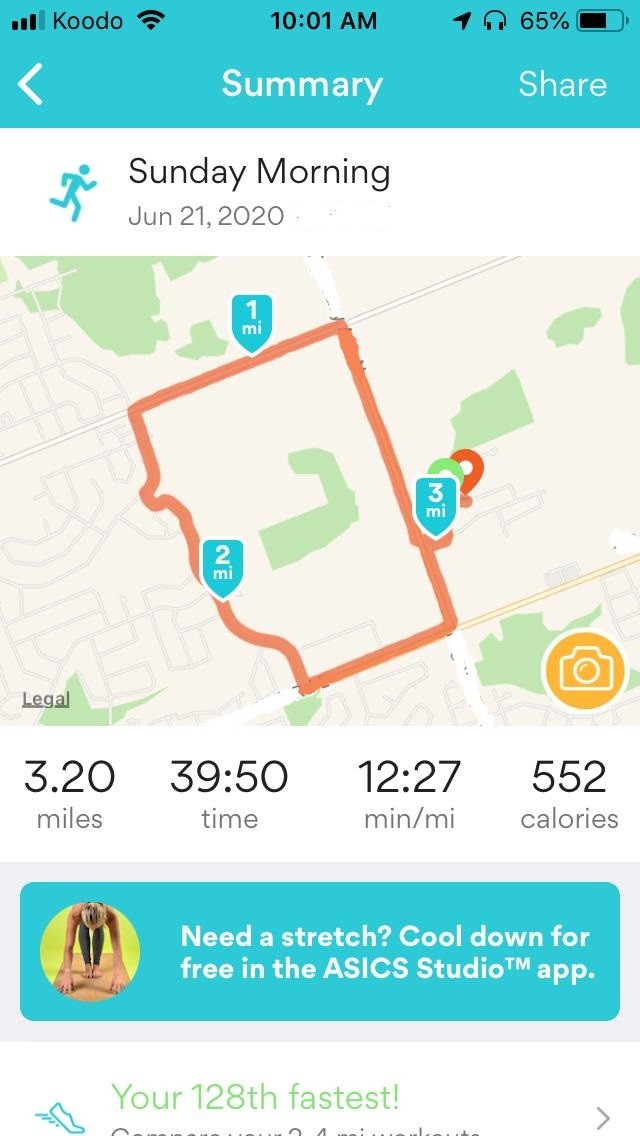Open the Legal link on the map

pyautogui.click(x=46, y=699)
